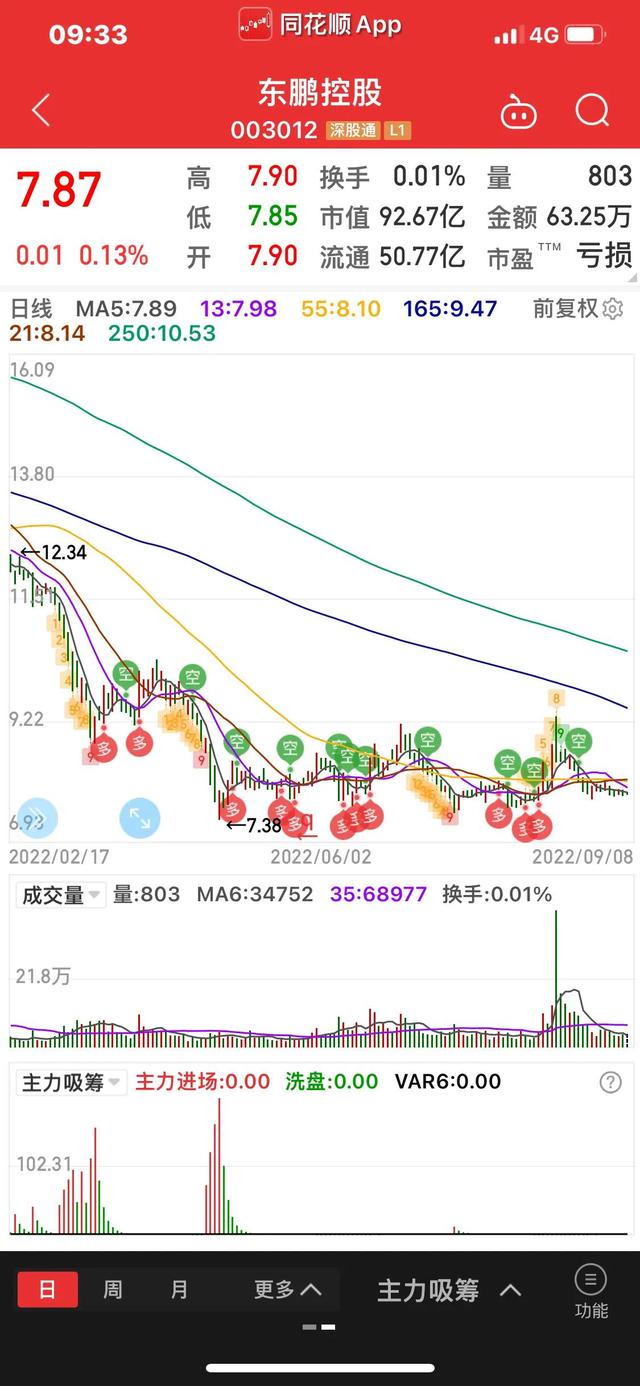The width and height of the screenshot is (640, 1386).
Task: Switch to the monthly 月 chart
Action: tap(179, 1290)
